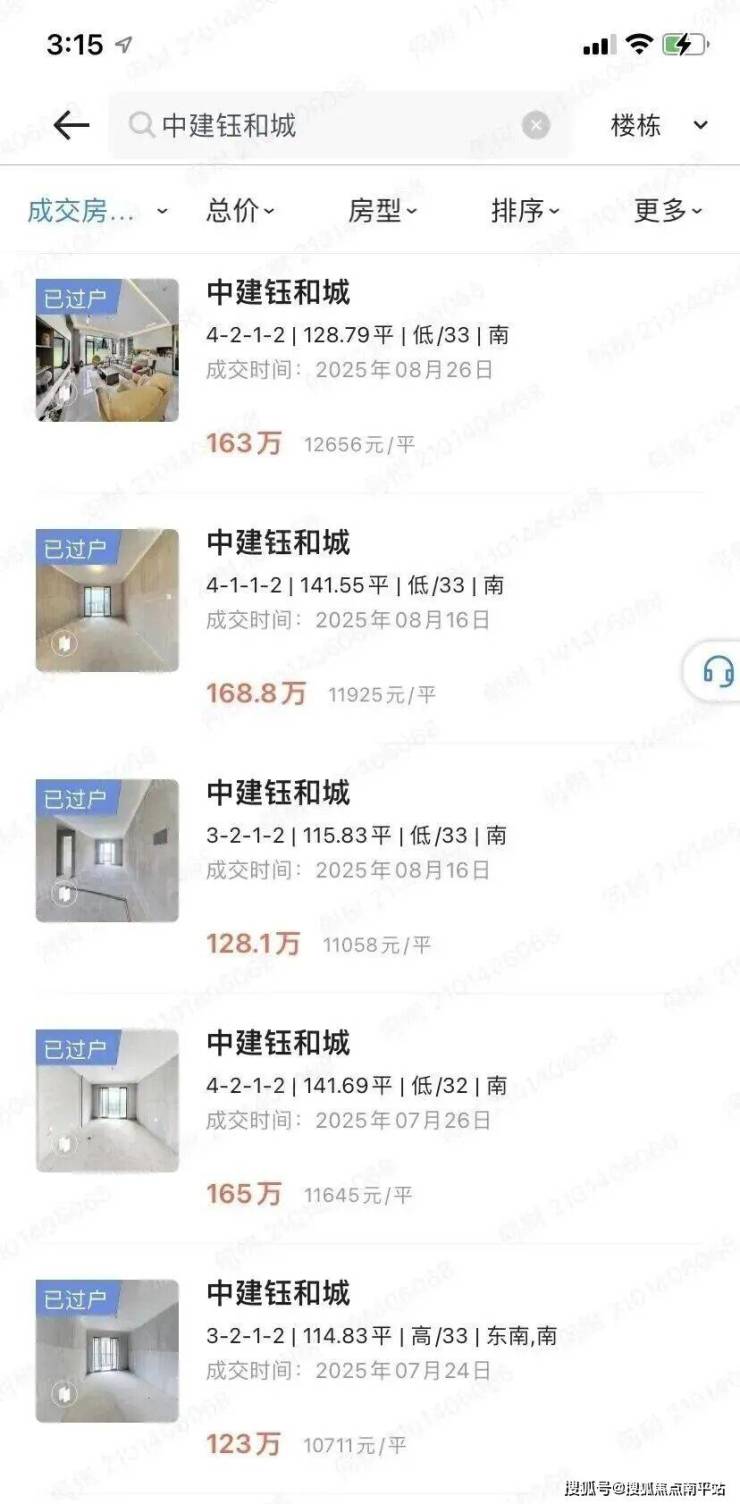Open the 楼栋 dropdown

(660, 125)
